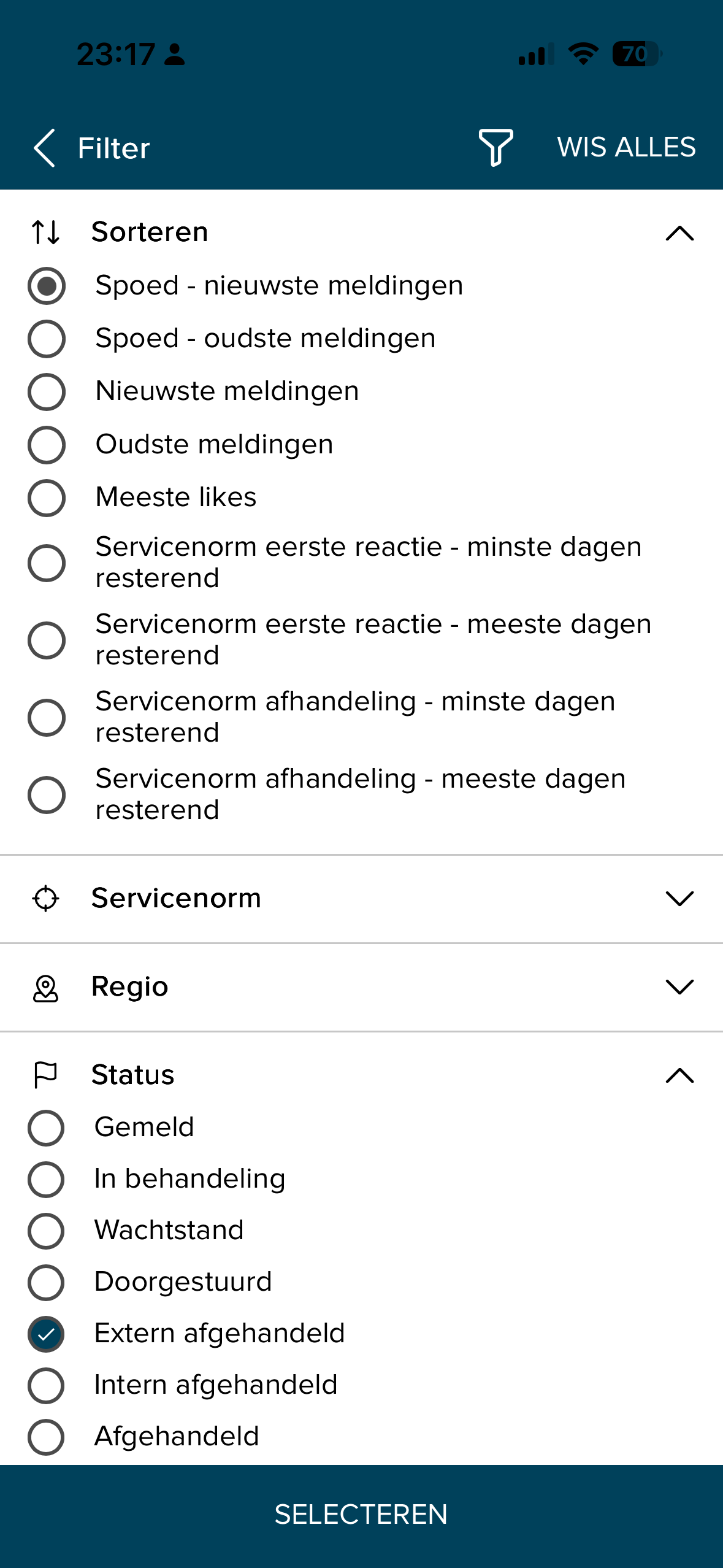
Task: Tap the SELECTEREN button
Action: point(361,1514)
